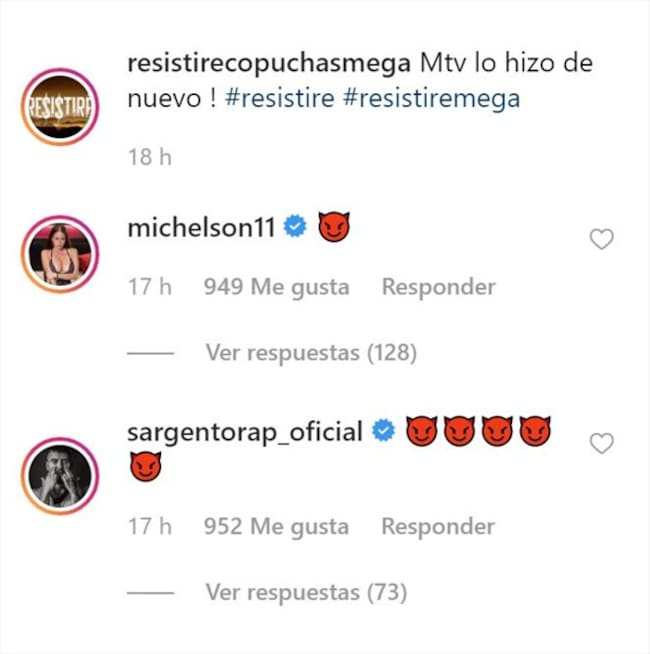Expand the 128 replies under michelson11

click(x=310, y=352)
